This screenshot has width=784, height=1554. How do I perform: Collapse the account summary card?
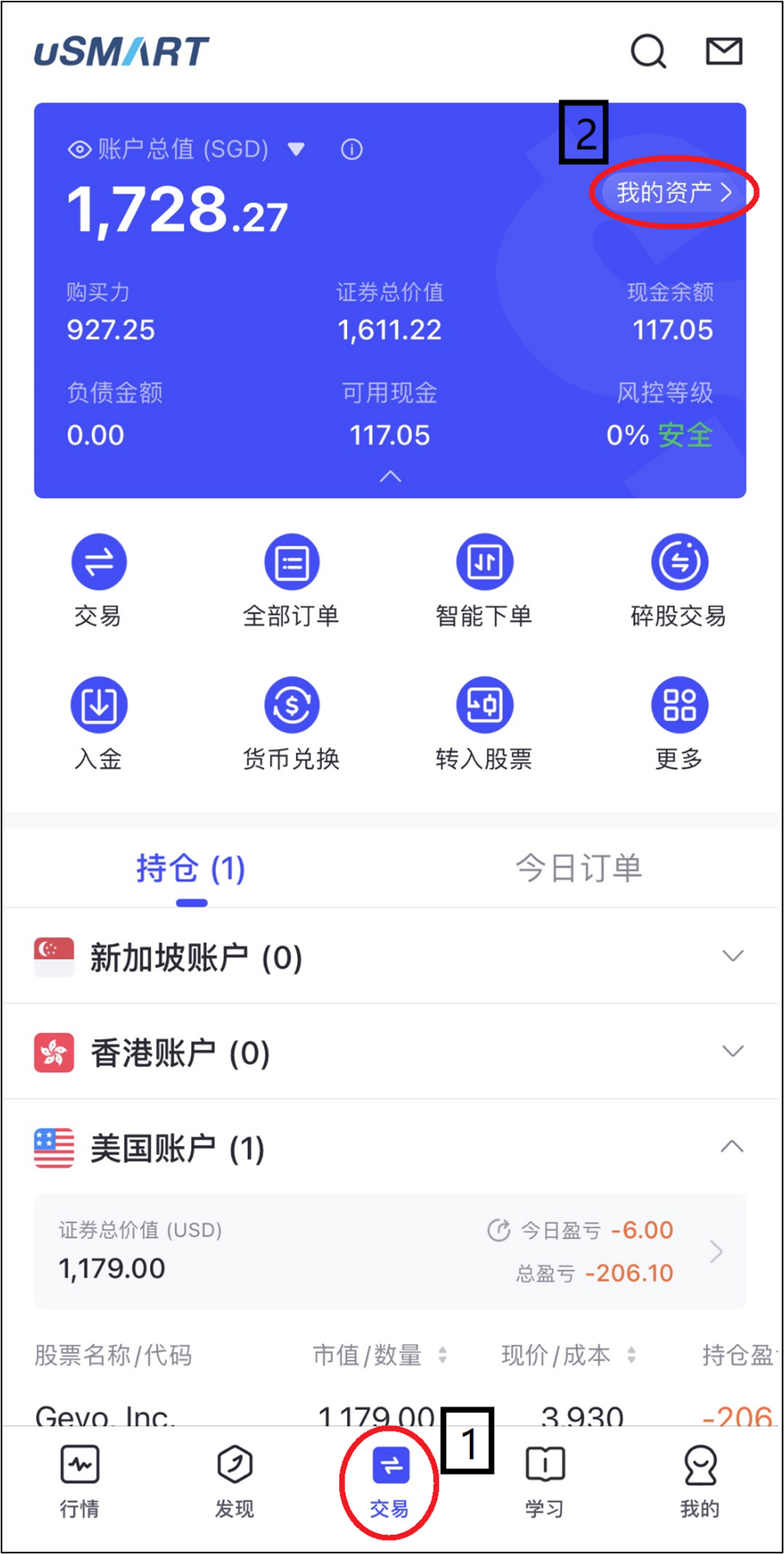tap(390, 476)
